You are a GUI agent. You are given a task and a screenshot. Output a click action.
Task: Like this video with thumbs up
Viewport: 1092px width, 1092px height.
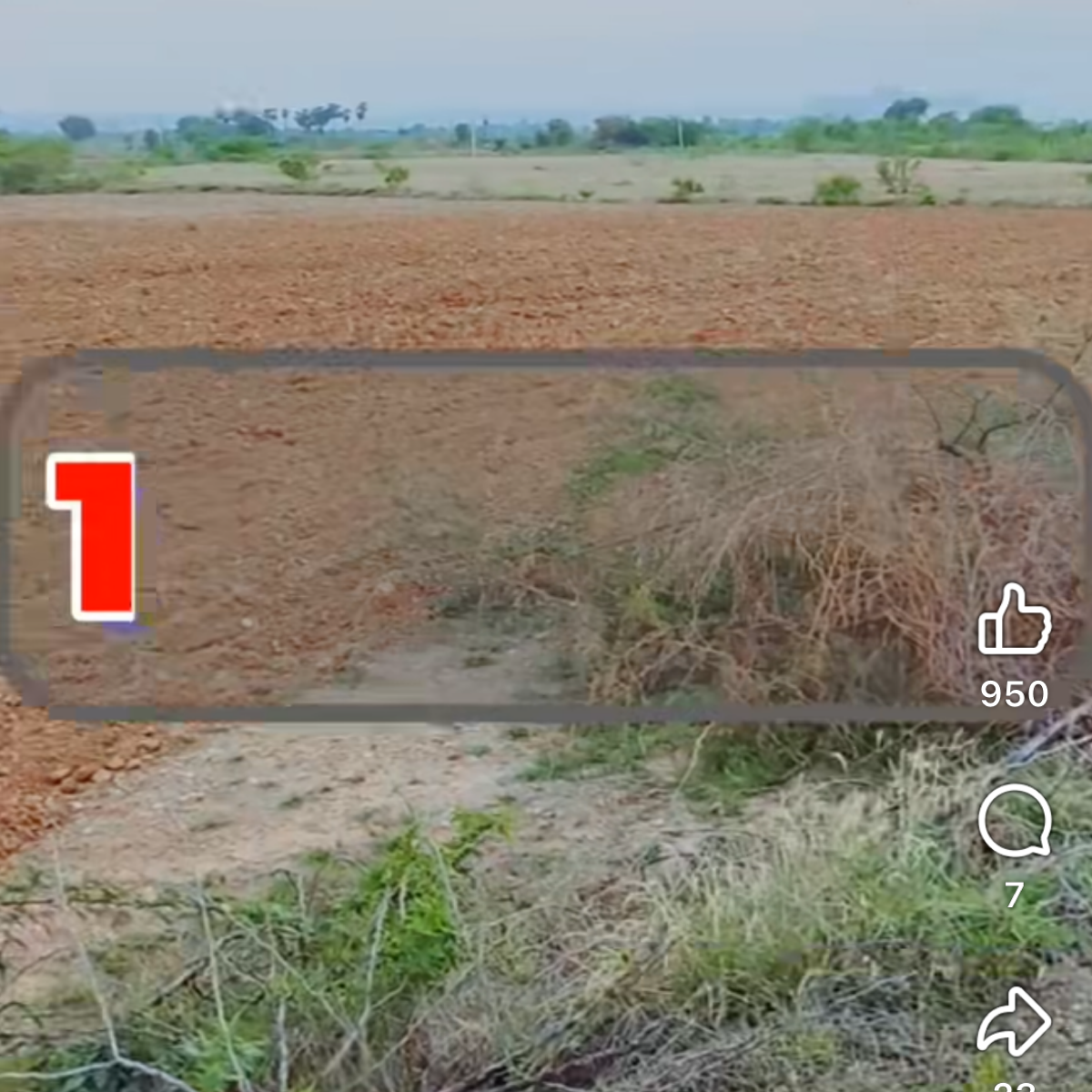pyautogui.click(x=1014, y=621)
